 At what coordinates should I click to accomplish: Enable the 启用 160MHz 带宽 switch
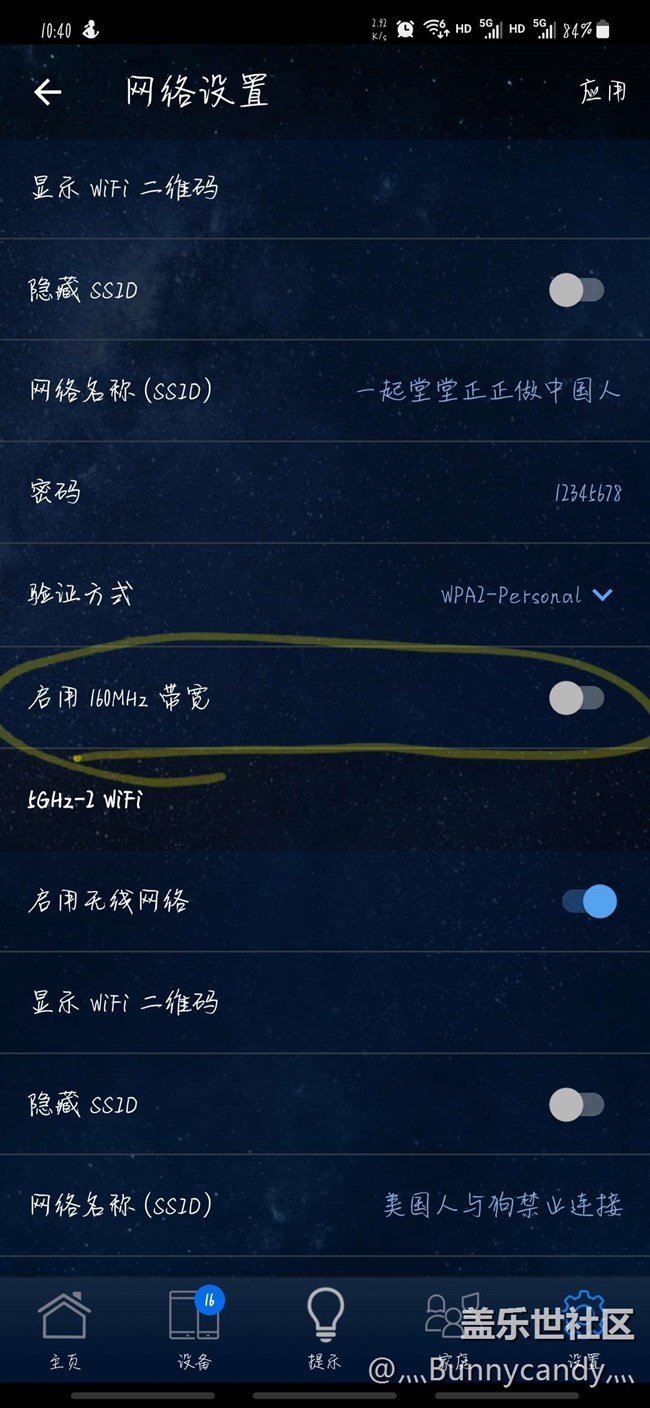pos(577,698)
